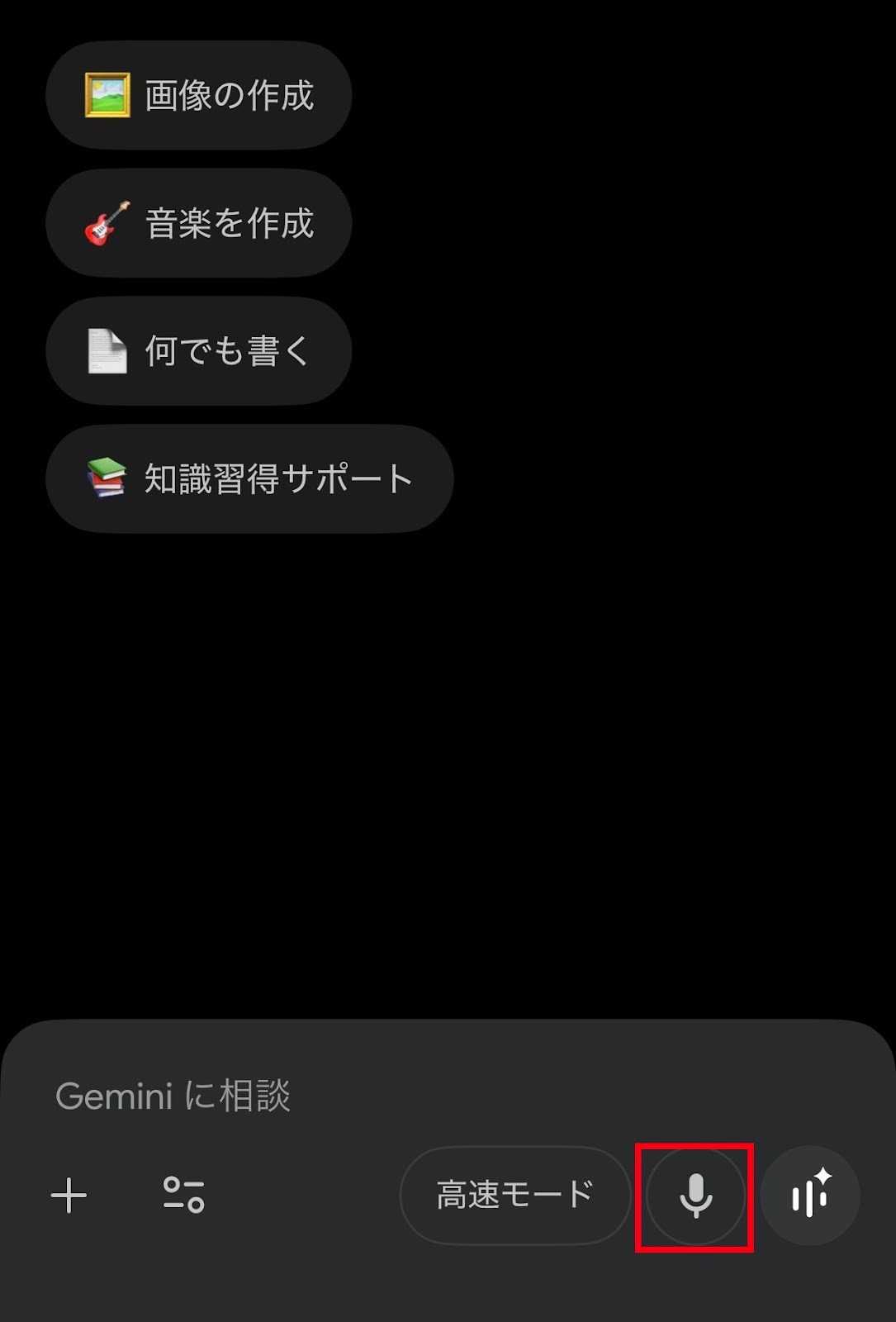The height and width of the screenshot is (1322, 896).
Task: Focus the Gemini に相談 text field
Action: (330, 1096)
